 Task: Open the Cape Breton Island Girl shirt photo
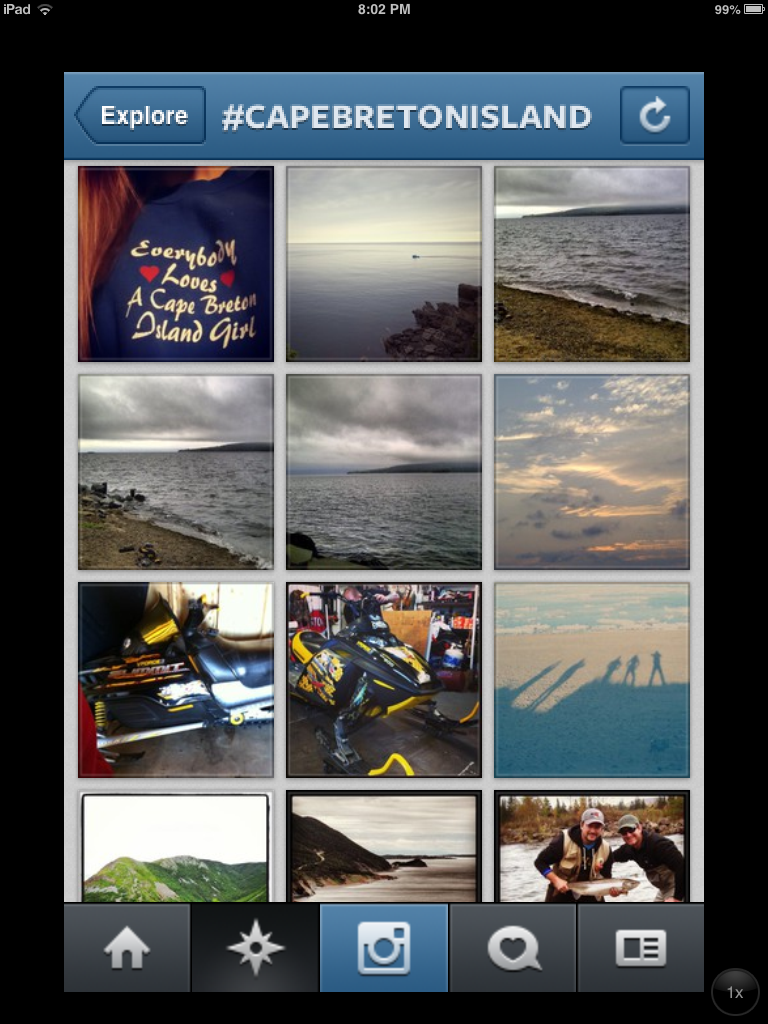(x=176, y=264)
